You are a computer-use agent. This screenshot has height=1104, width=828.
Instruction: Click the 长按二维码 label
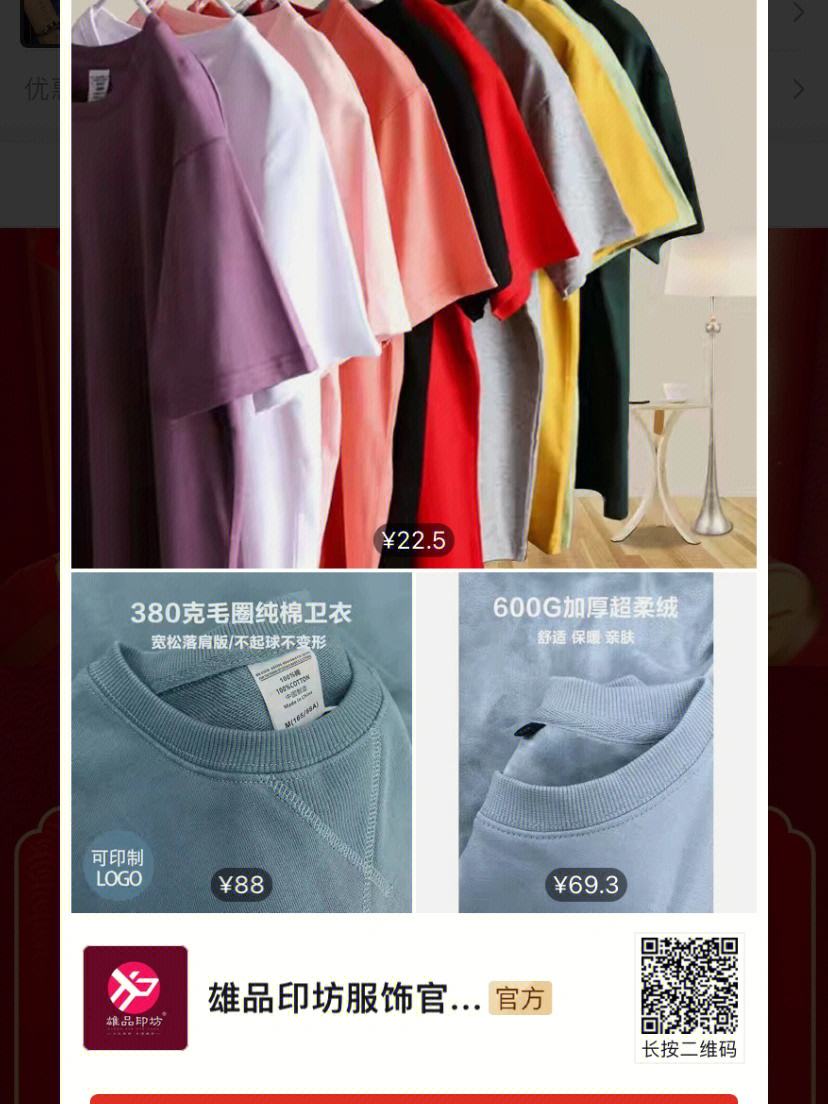[x=689, y=1050]
